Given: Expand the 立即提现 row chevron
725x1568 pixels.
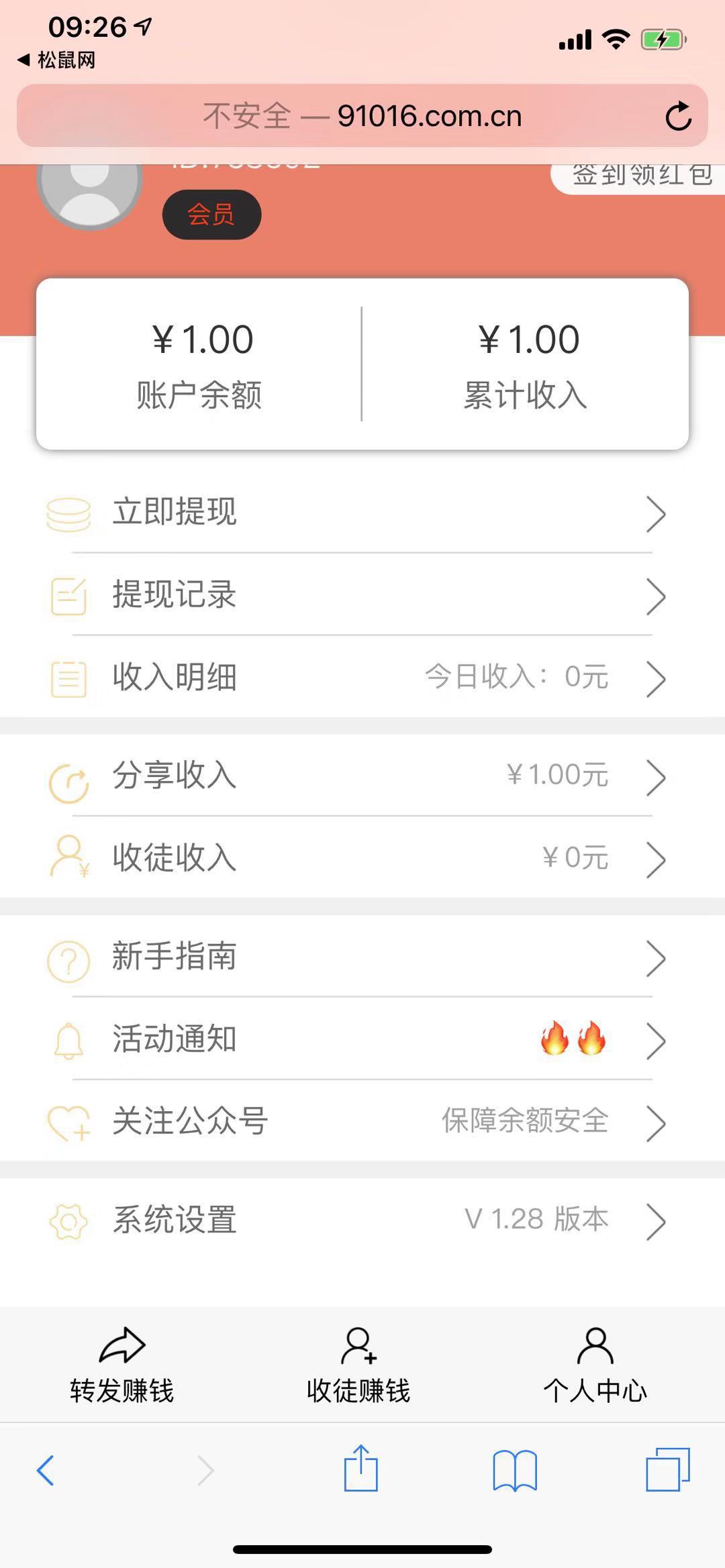Looking at the screenshot, I should 656,513.
